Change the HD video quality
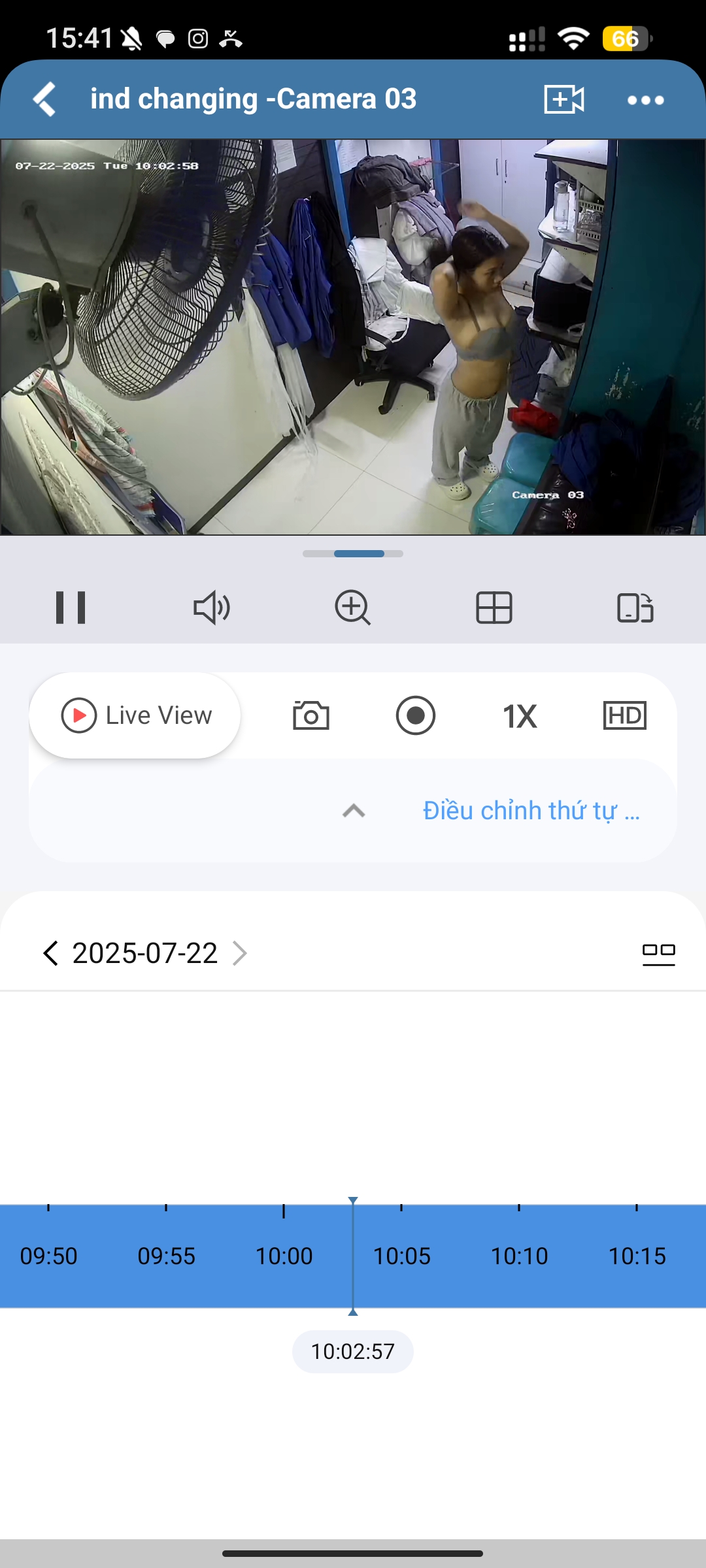Viewport: 706px width, 1568px height. click(624, 715)
